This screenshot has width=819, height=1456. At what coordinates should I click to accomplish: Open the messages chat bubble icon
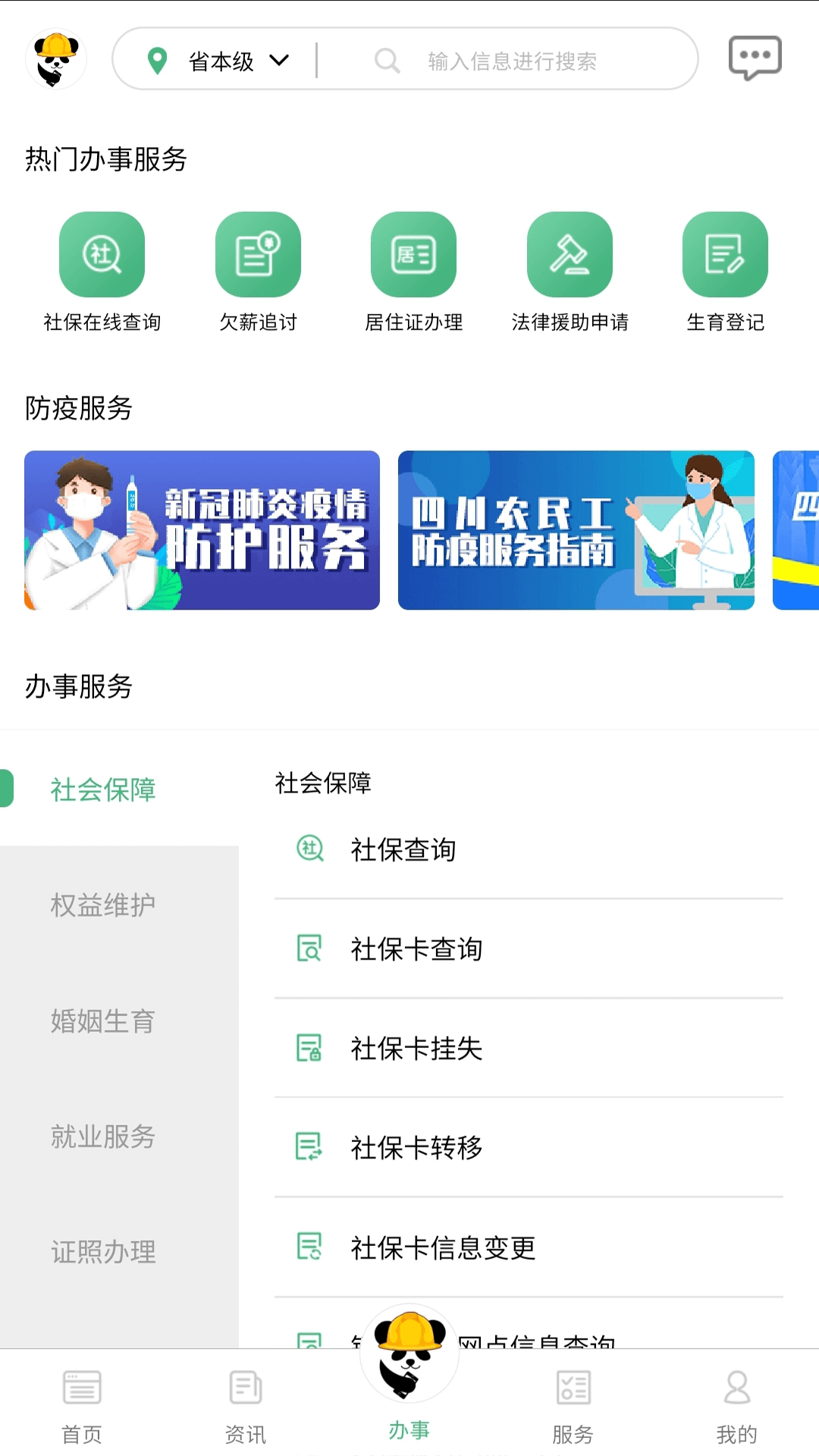(755, 58)
